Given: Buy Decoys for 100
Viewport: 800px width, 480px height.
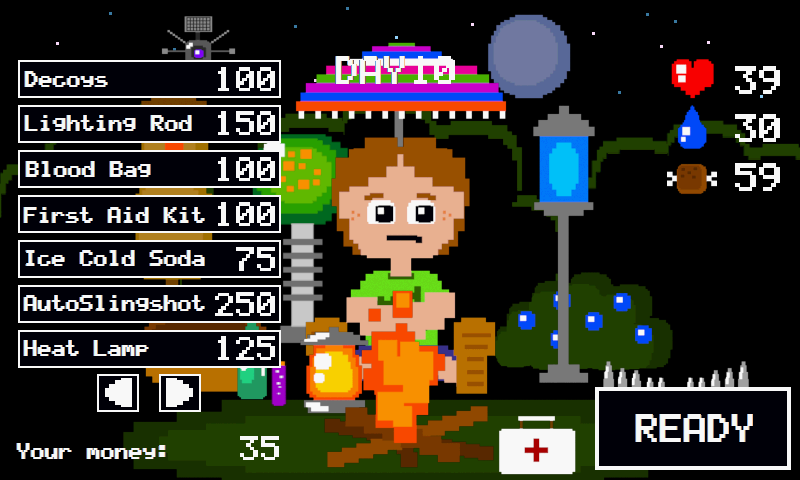Looking at the screenshot, I should coord(149,79).
